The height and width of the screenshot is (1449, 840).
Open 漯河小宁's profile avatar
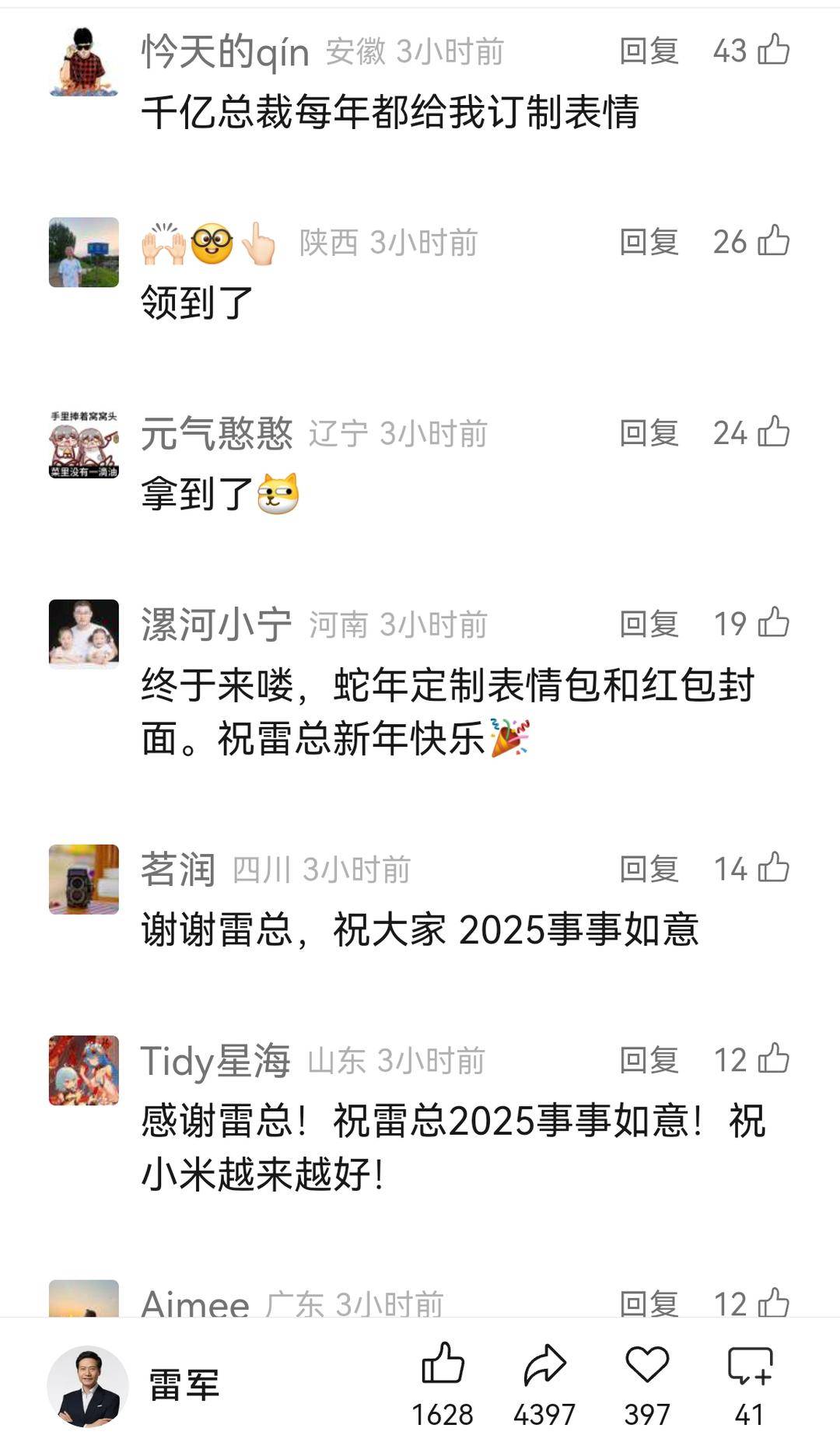point(84,634)
